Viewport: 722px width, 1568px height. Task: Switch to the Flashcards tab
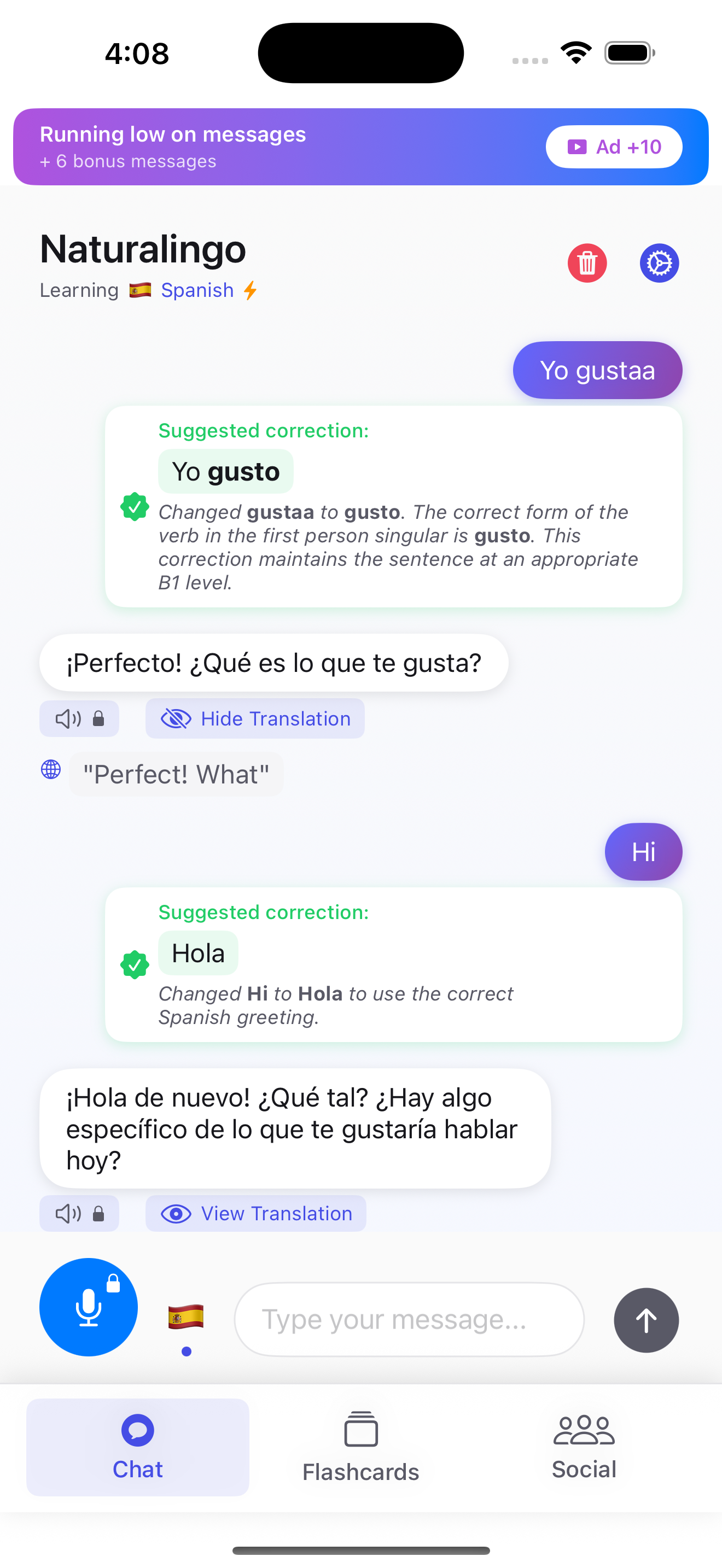pyautogui.click(x=360, y=1447)
